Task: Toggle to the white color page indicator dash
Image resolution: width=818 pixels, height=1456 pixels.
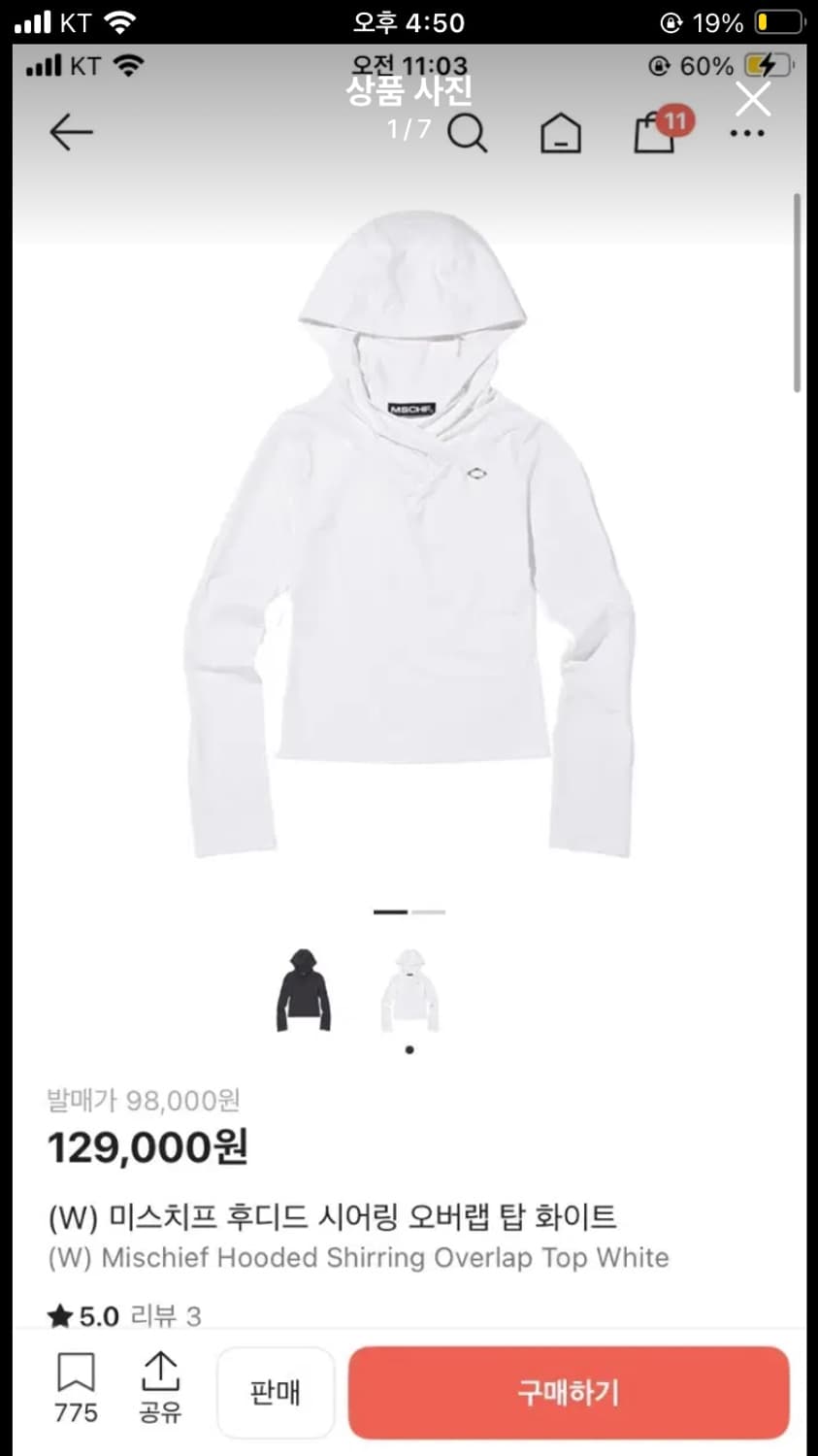Action: pyautogui.click(x=428, y=912)
